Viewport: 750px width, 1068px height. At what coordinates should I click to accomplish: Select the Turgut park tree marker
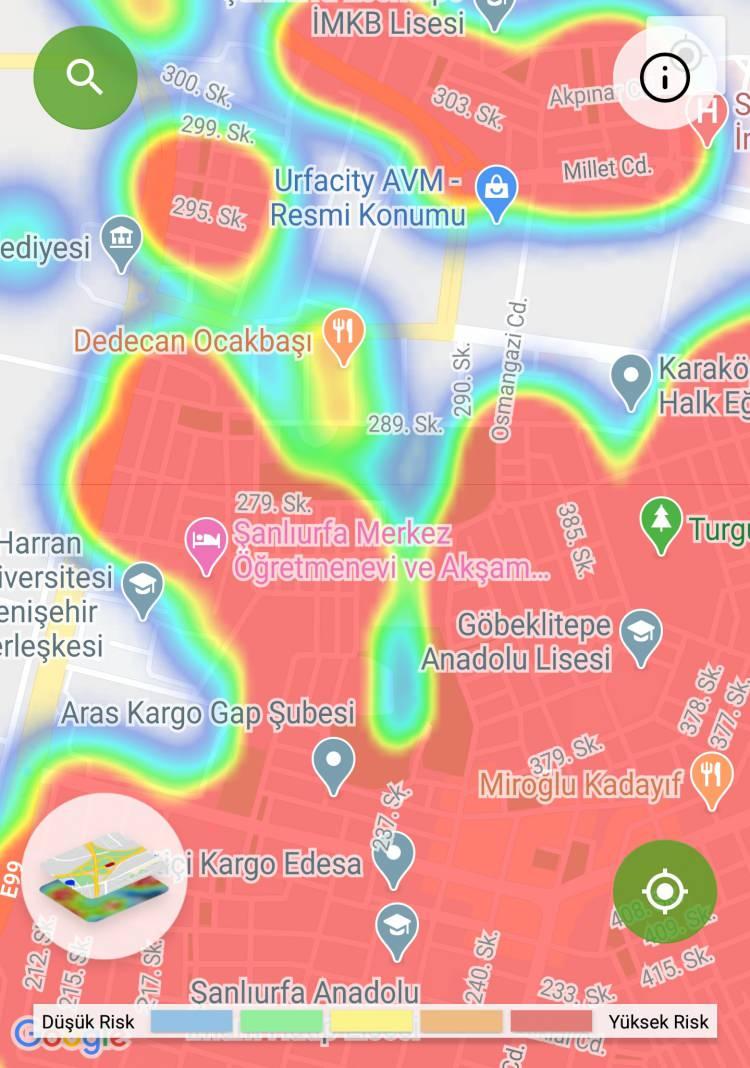[x=660, y=524]
